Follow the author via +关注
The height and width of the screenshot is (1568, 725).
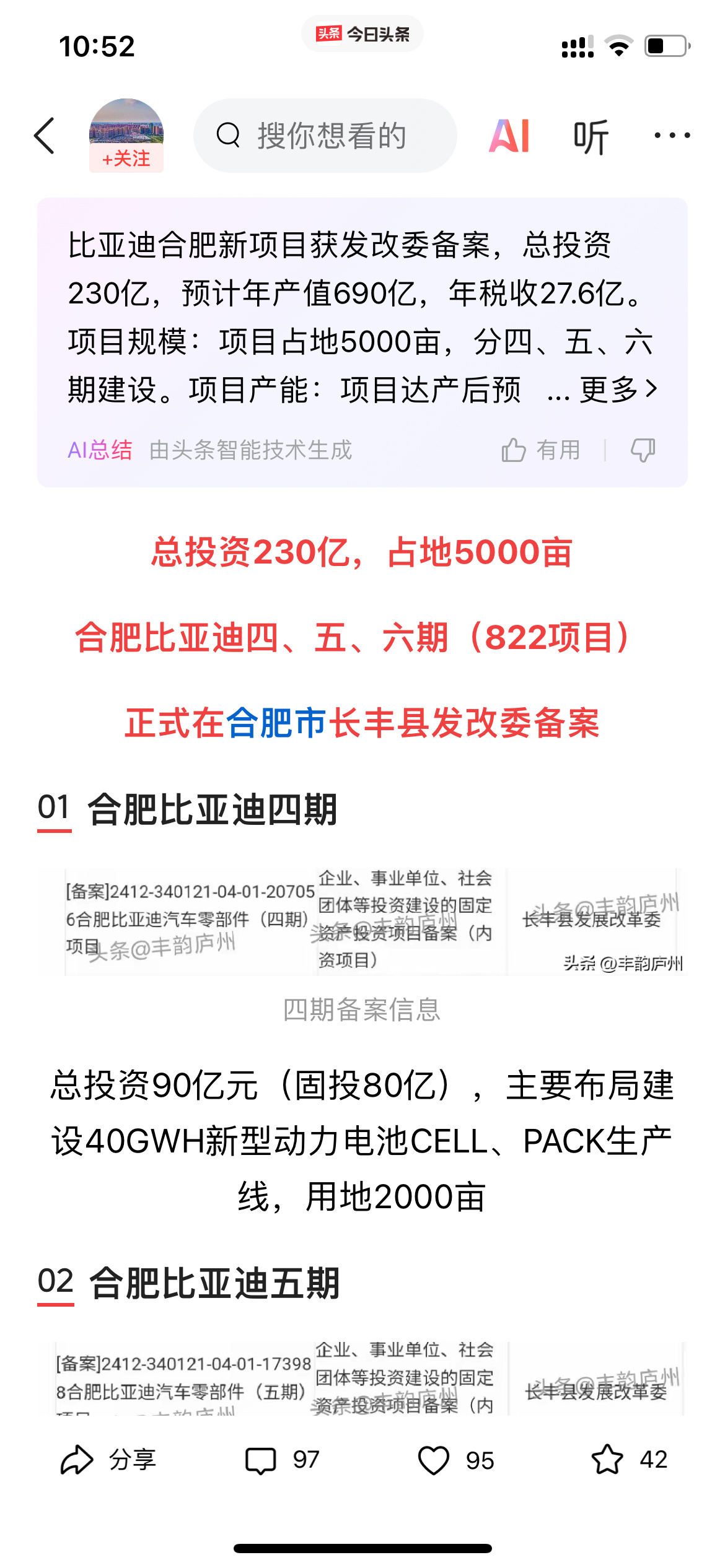126,159
